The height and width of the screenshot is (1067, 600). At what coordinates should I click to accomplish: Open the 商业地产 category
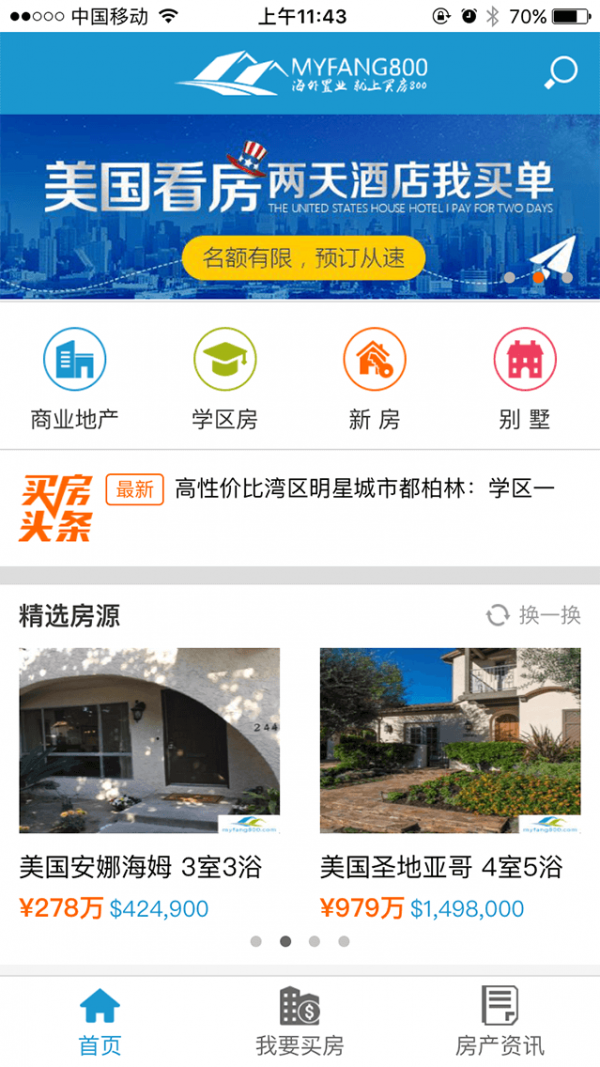coord(75,380)
